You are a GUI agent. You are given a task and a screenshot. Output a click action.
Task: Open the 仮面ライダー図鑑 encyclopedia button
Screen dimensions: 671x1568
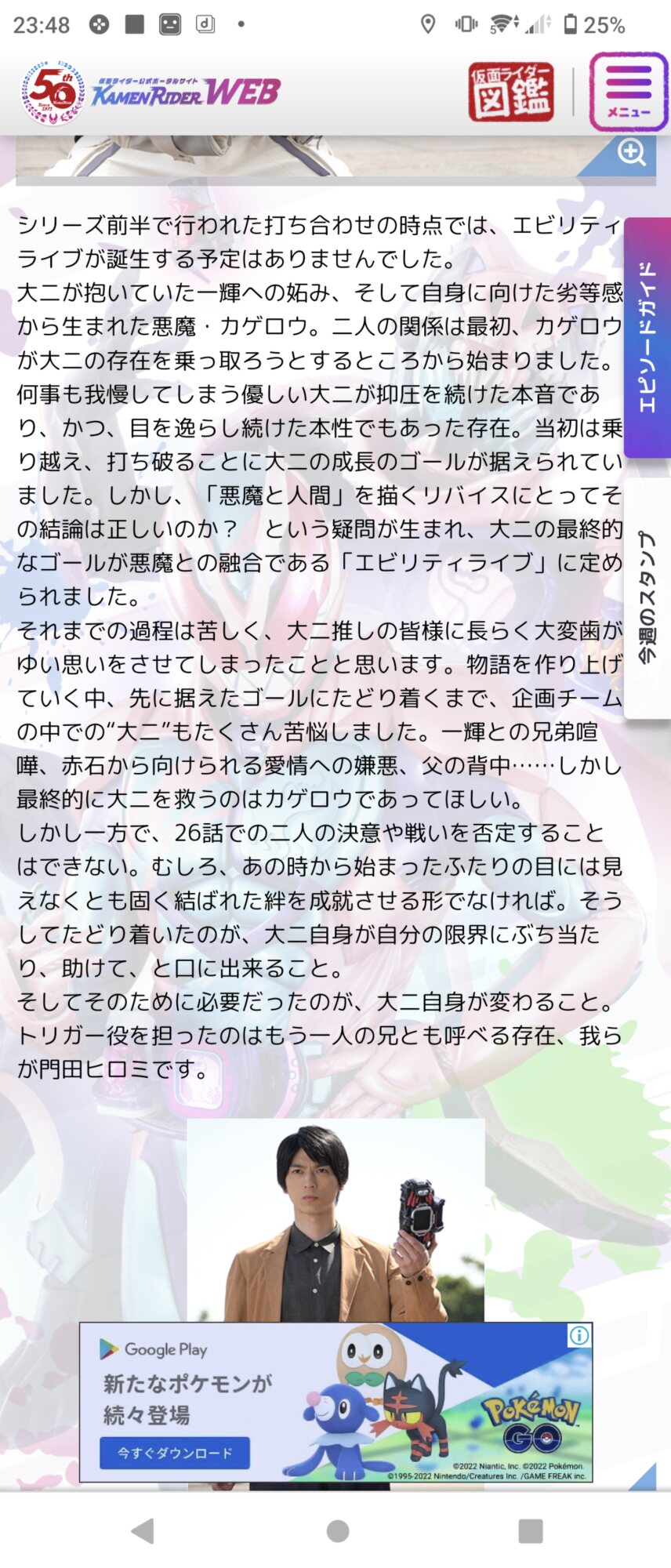pyautogui.click(x=511, y=93)
